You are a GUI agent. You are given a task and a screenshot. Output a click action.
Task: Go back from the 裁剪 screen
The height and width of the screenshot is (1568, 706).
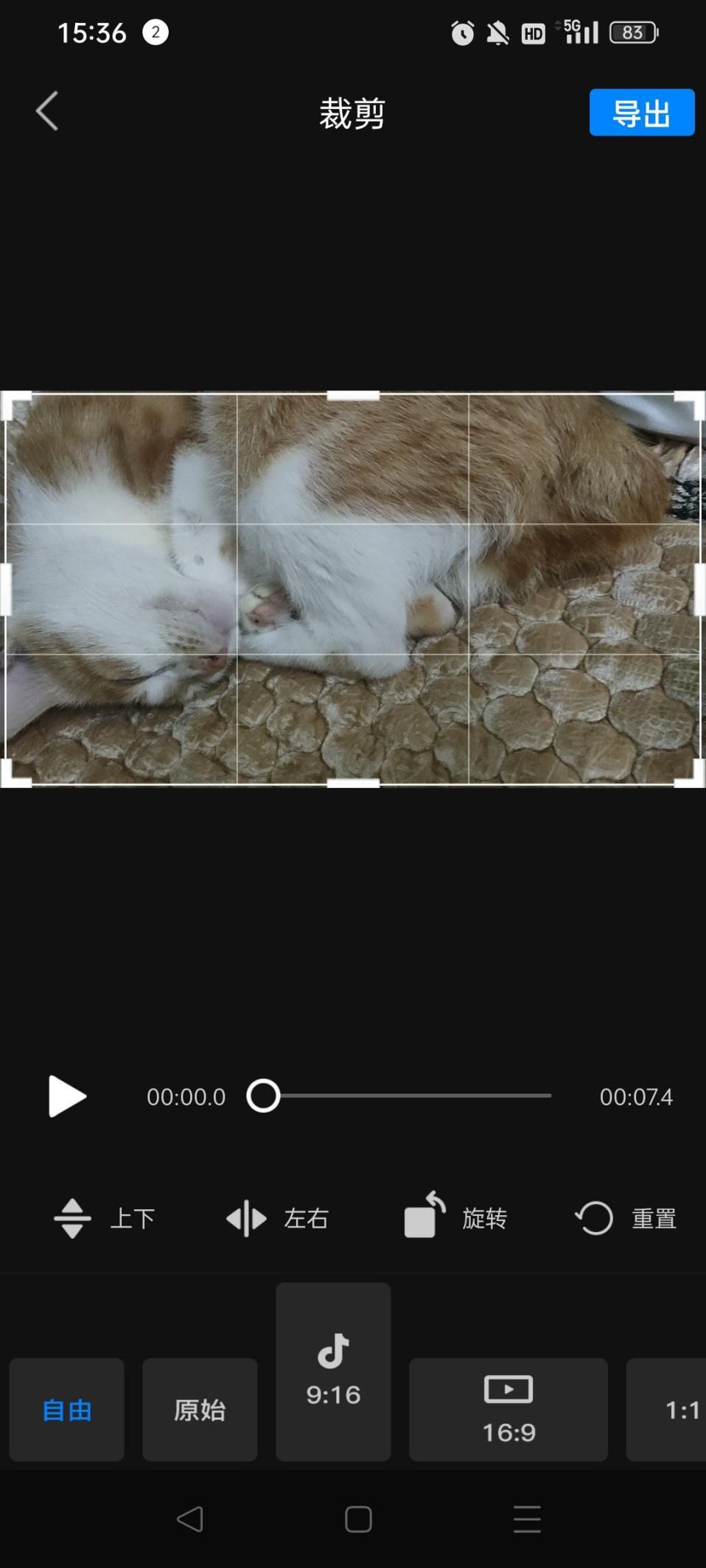[x=47, y=112]
